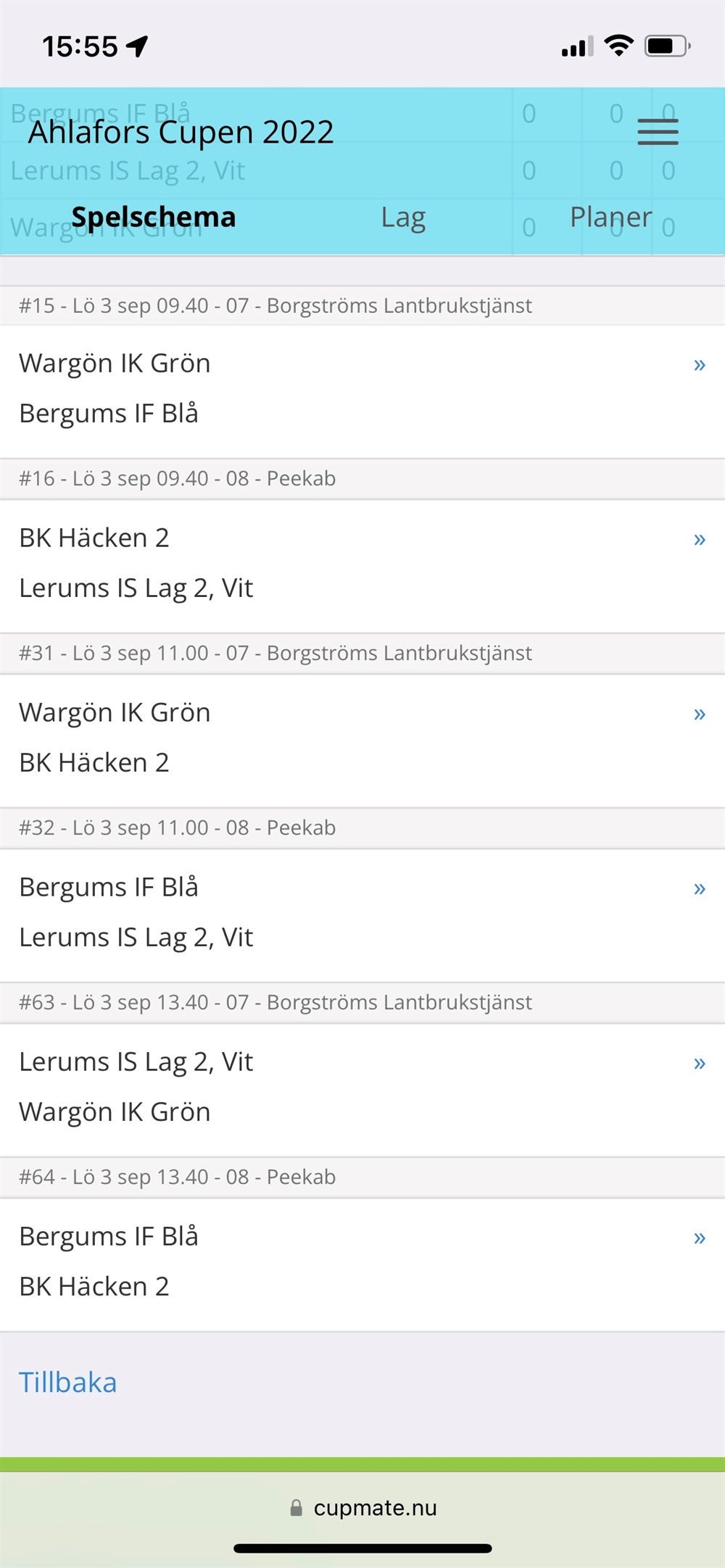The height and width of the screenshot is (1568, 725).
Task: Select the Spelschema tab
Action: 154,217
